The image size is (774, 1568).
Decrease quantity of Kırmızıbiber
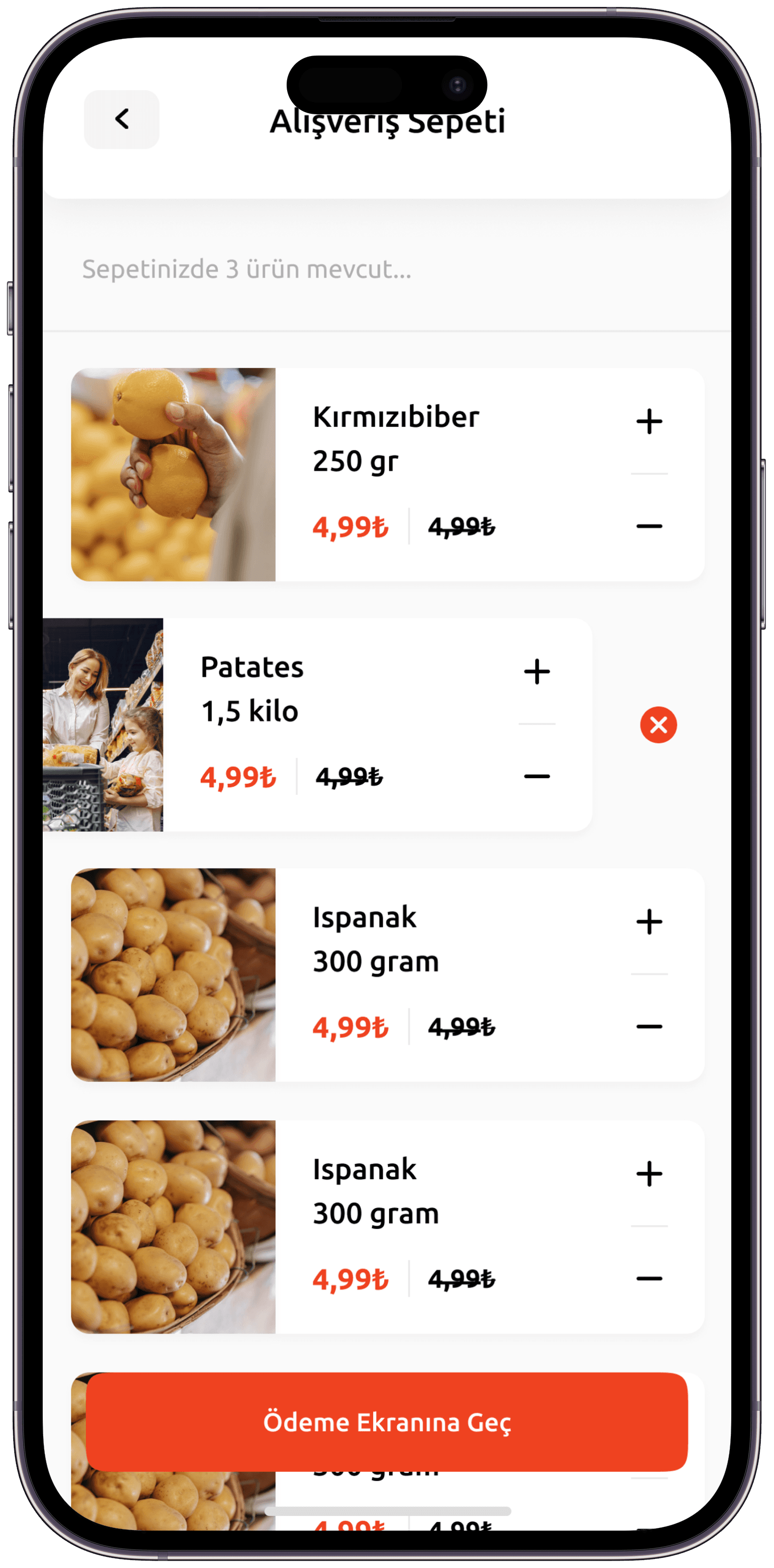pyautogui.click(x=649, y=526)
